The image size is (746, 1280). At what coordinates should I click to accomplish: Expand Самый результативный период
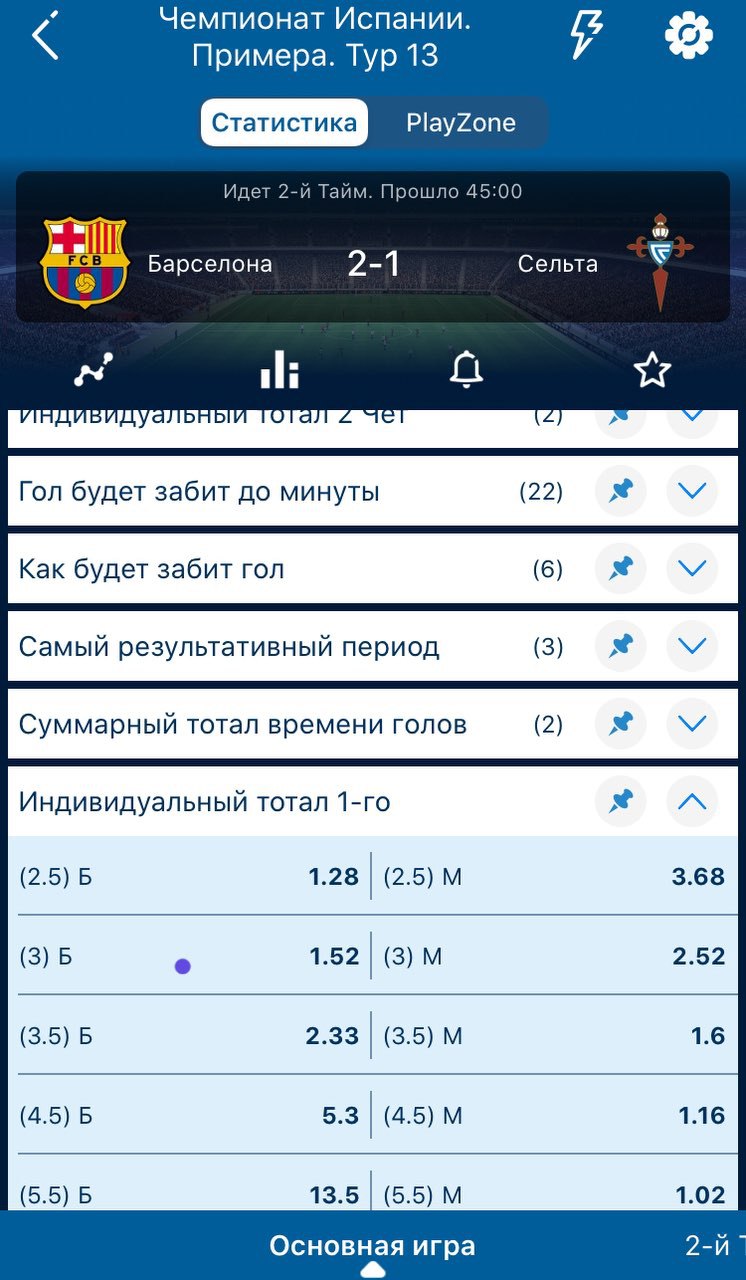coord(692,646)
